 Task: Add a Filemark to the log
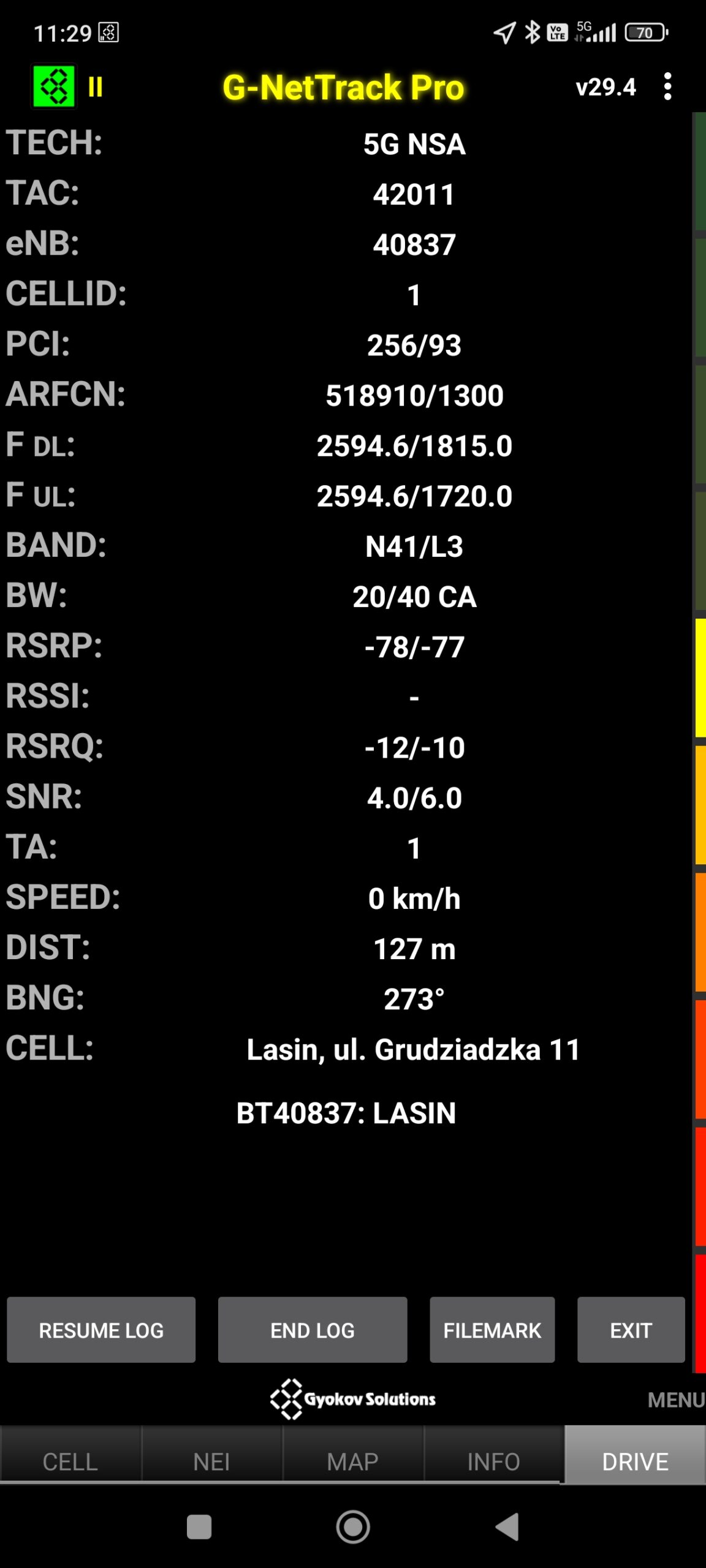[492, 1330]
